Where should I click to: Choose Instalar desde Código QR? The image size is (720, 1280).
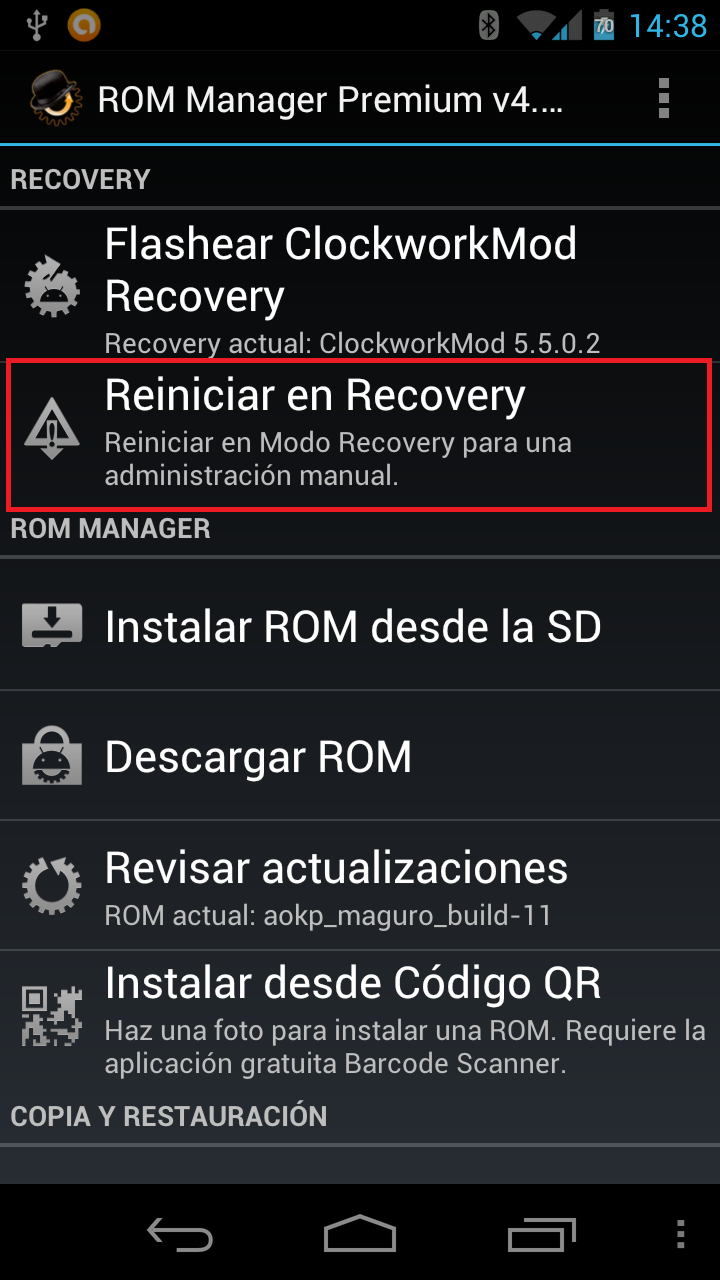pos(360,1018)
